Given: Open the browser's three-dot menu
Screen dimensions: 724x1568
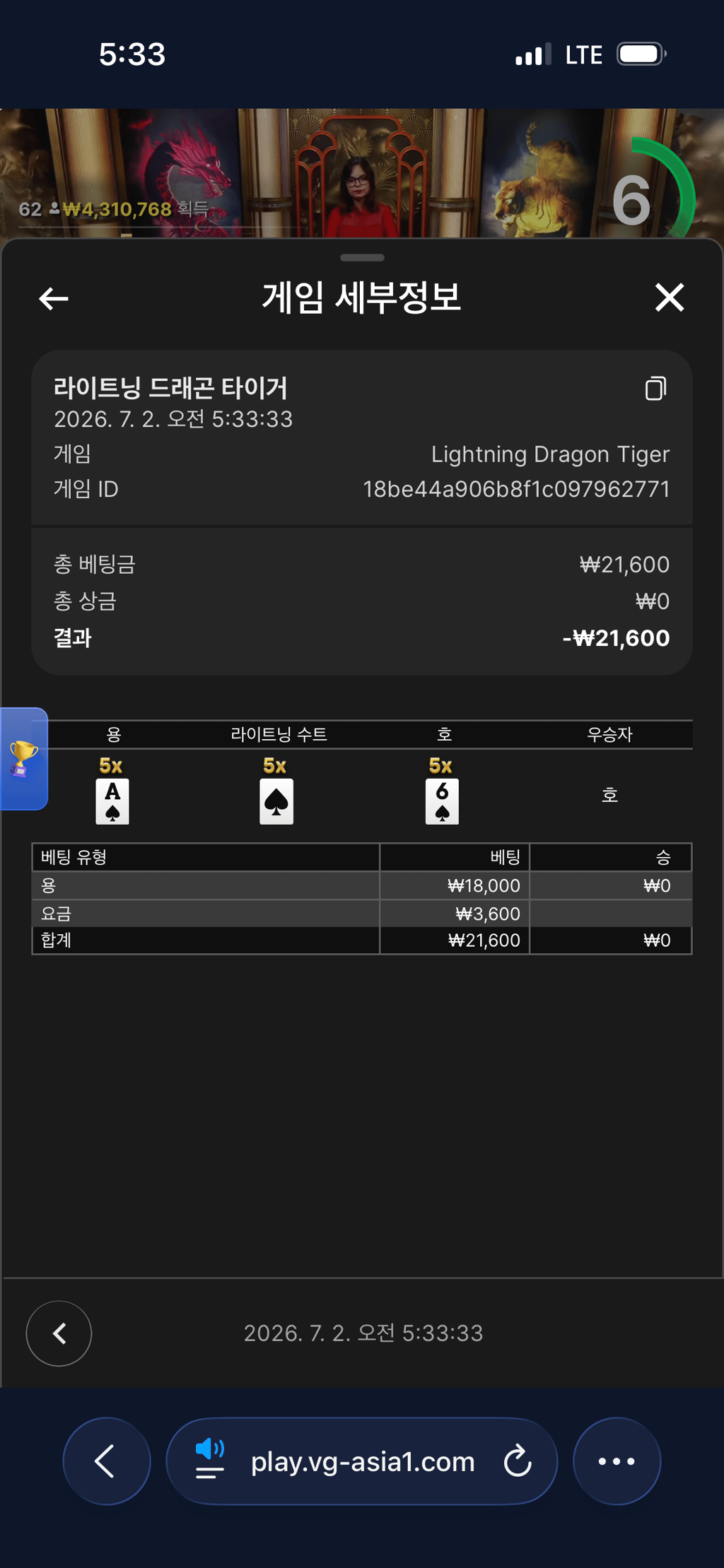Looking at the screenshot, I should coord(617,1461).
